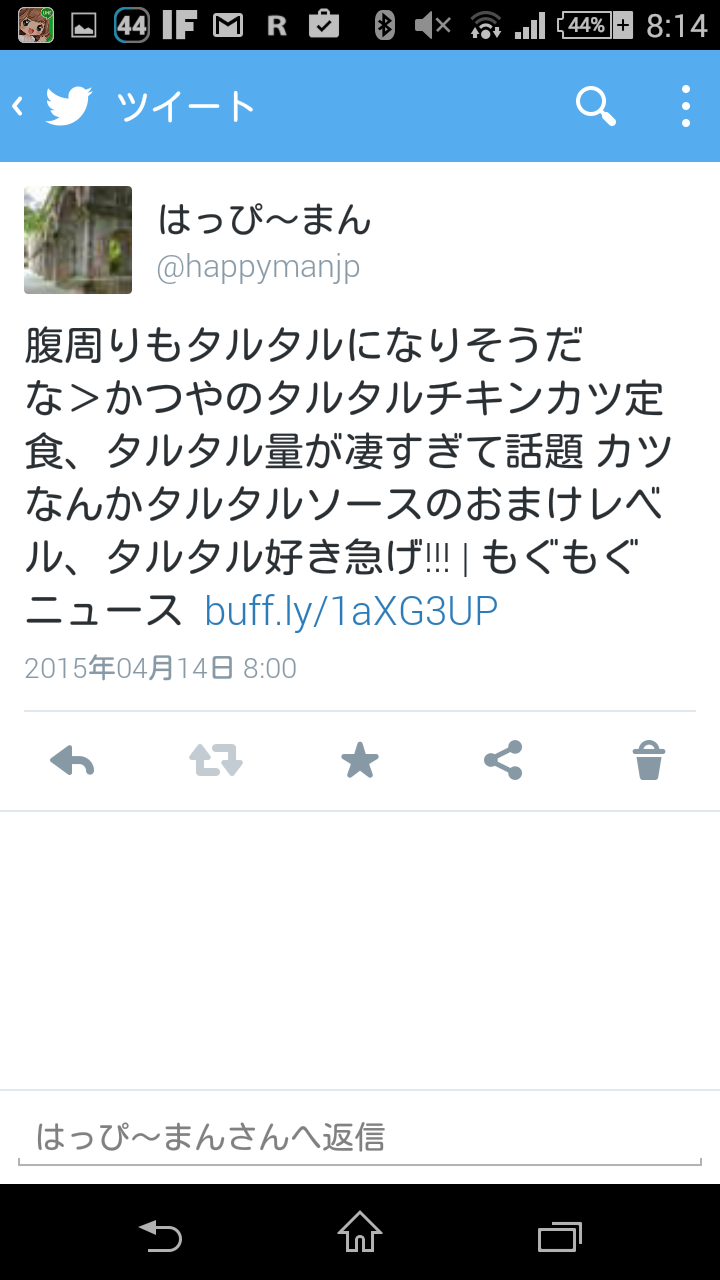Favorite the tweet with the star
Screen dimensions: 720x1280
coord(360,761)
